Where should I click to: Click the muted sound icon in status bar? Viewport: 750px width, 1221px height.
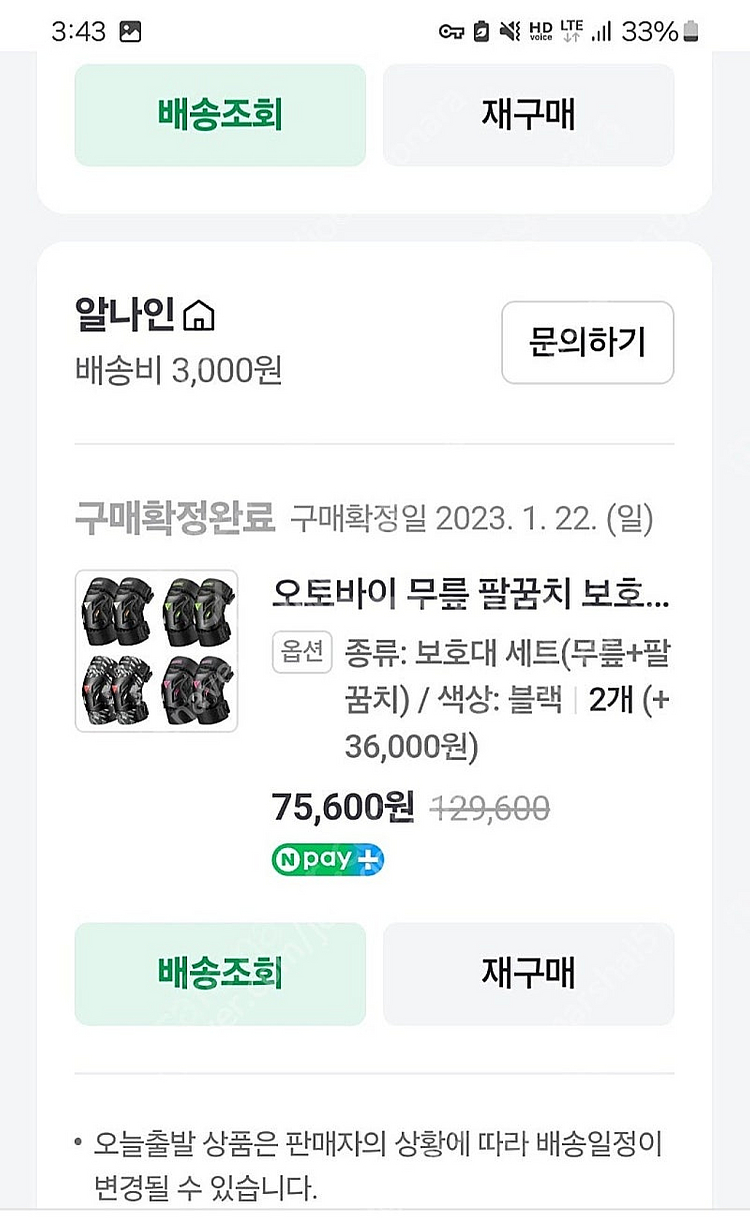[510, 30]
